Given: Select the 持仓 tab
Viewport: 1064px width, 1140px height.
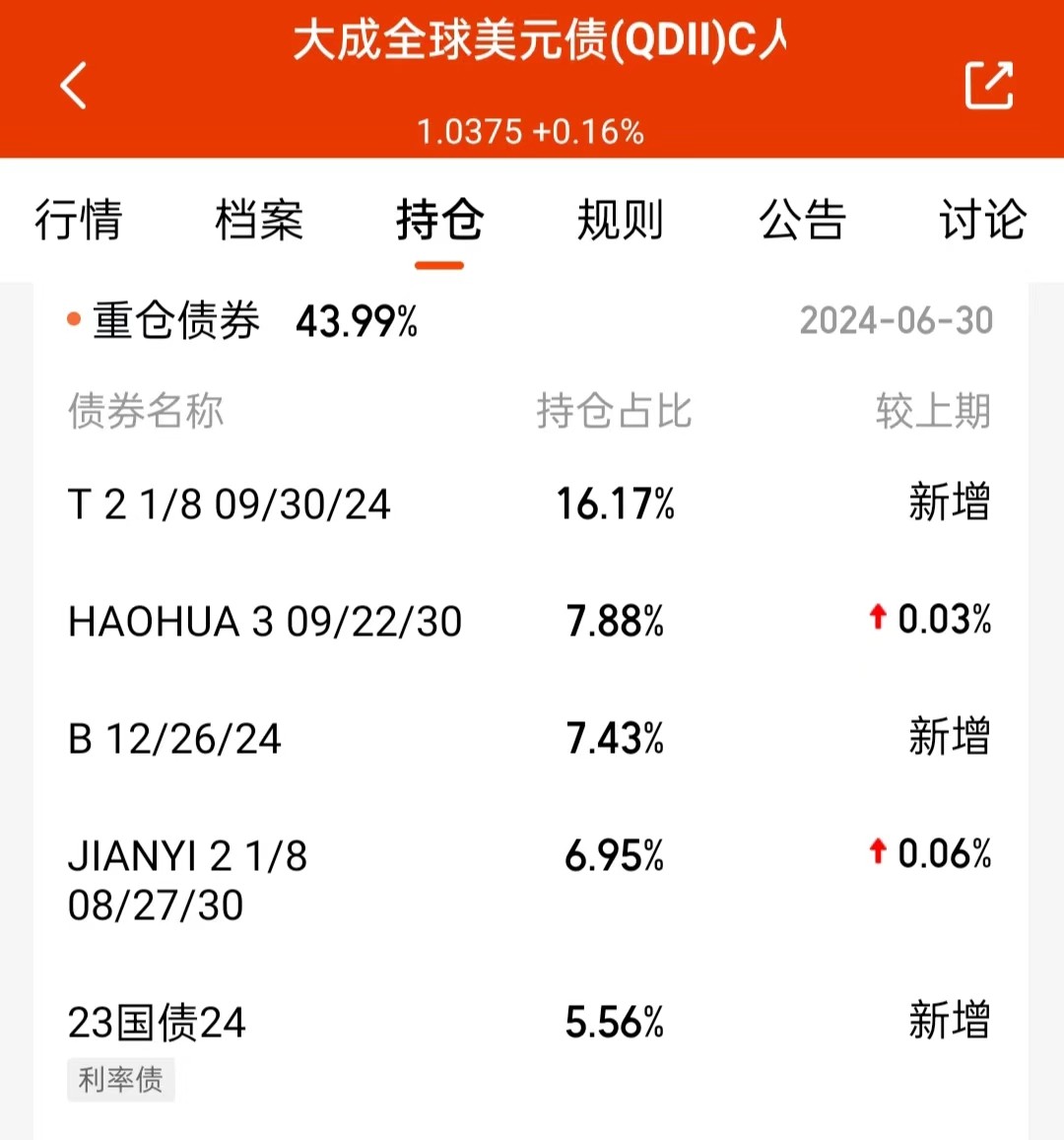Looking at the screenshot, I should 439,219.
